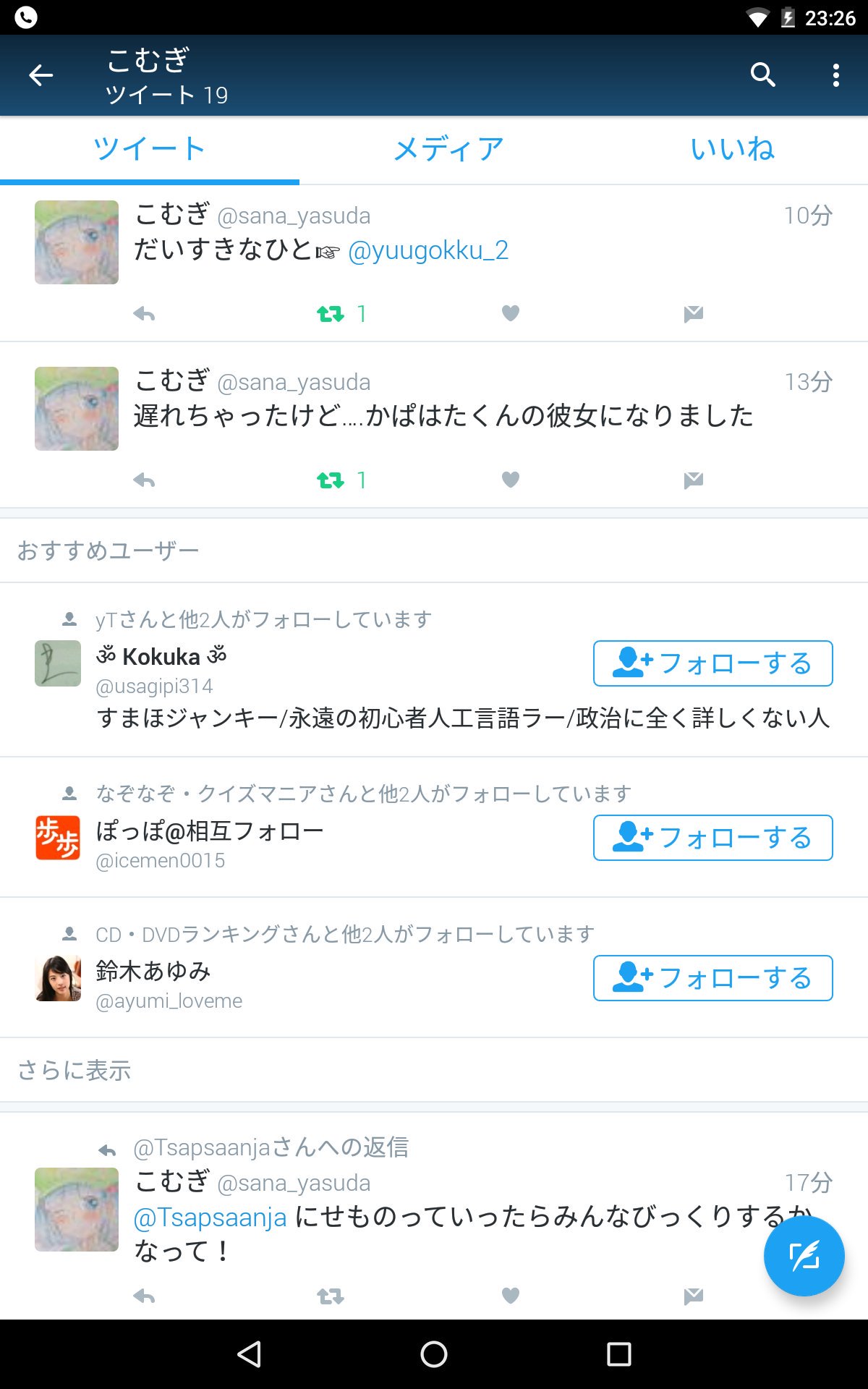Like the reply tweet to @Tsapsaanja
This screenshot has width=868, height=1389.
(x=511, y=1296)
